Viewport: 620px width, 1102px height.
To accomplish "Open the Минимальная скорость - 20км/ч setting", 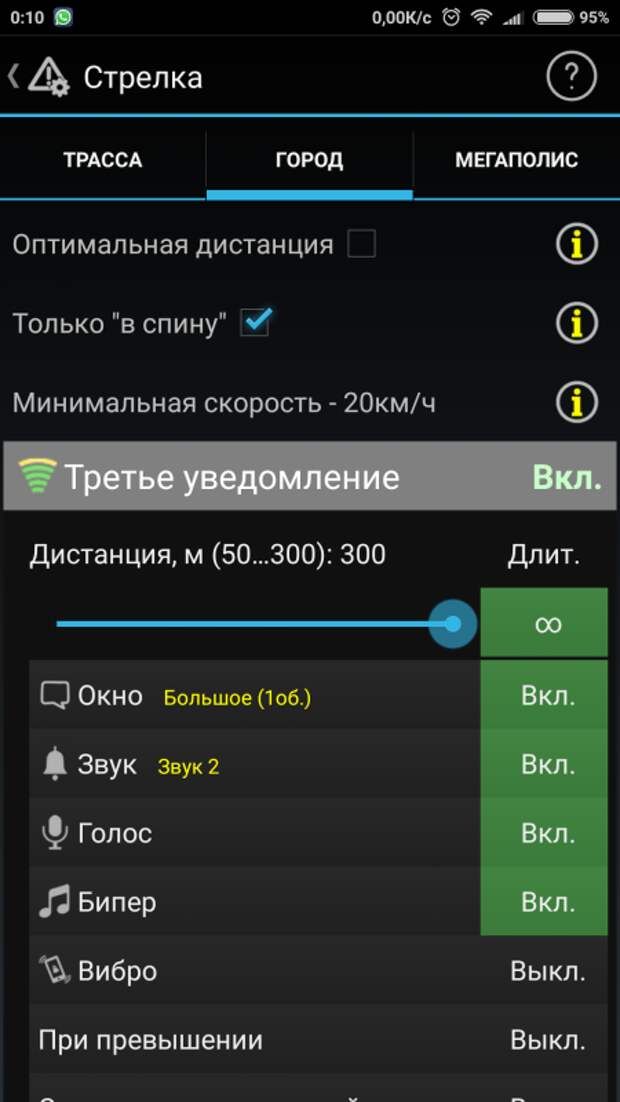I will tap(224, 403).
